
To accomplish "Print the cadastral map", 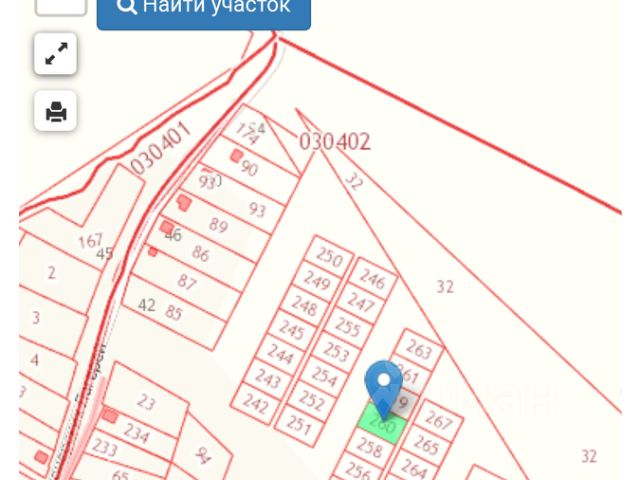I will 56,111.
